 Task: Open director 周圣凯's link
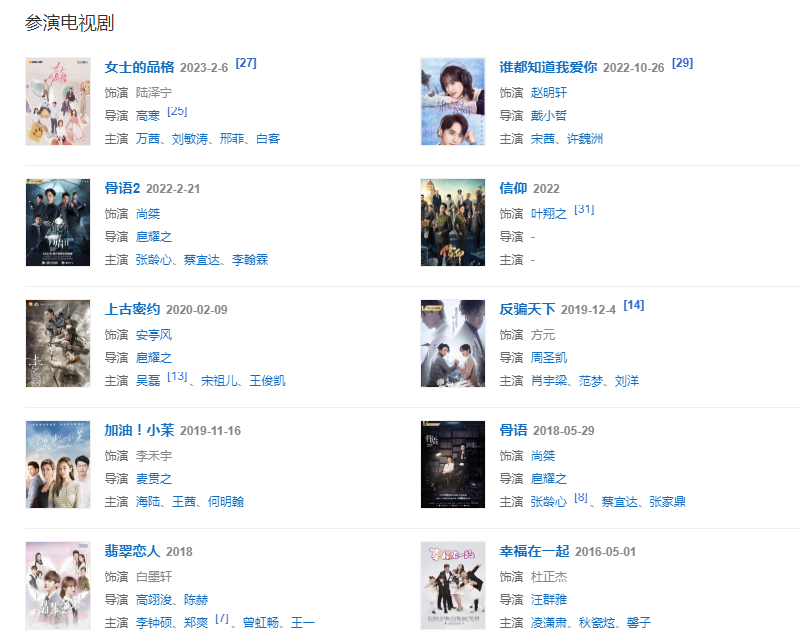coord(549,357)
